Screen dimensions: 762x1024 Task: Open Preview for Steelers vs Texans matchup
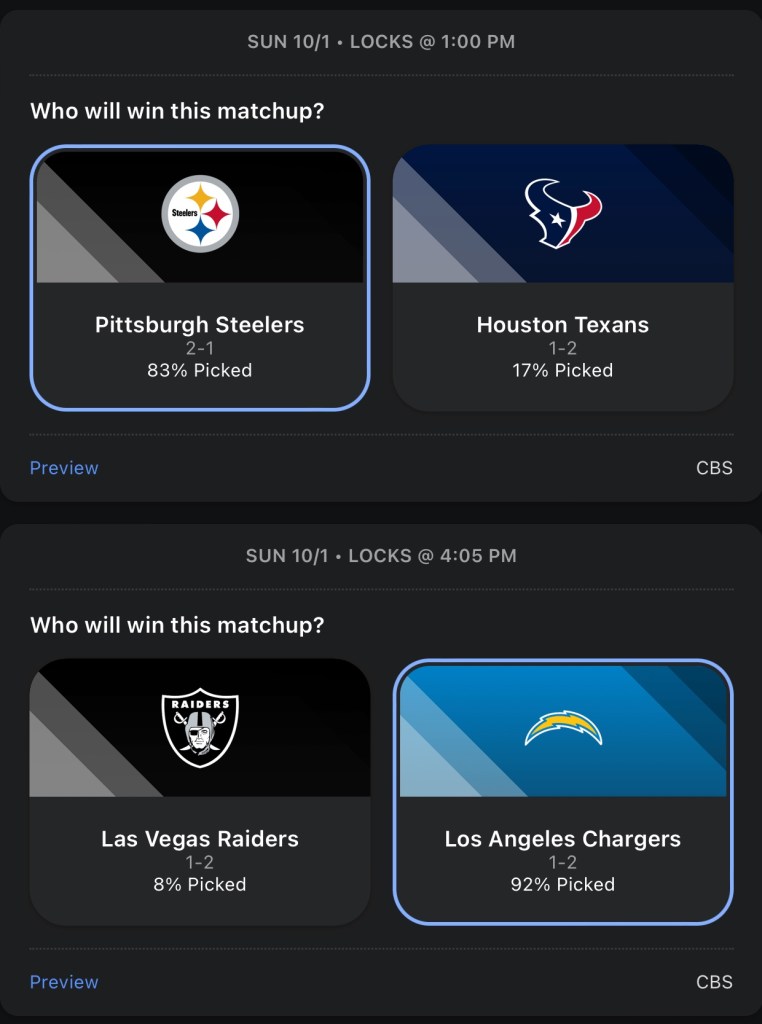[64, 468]
